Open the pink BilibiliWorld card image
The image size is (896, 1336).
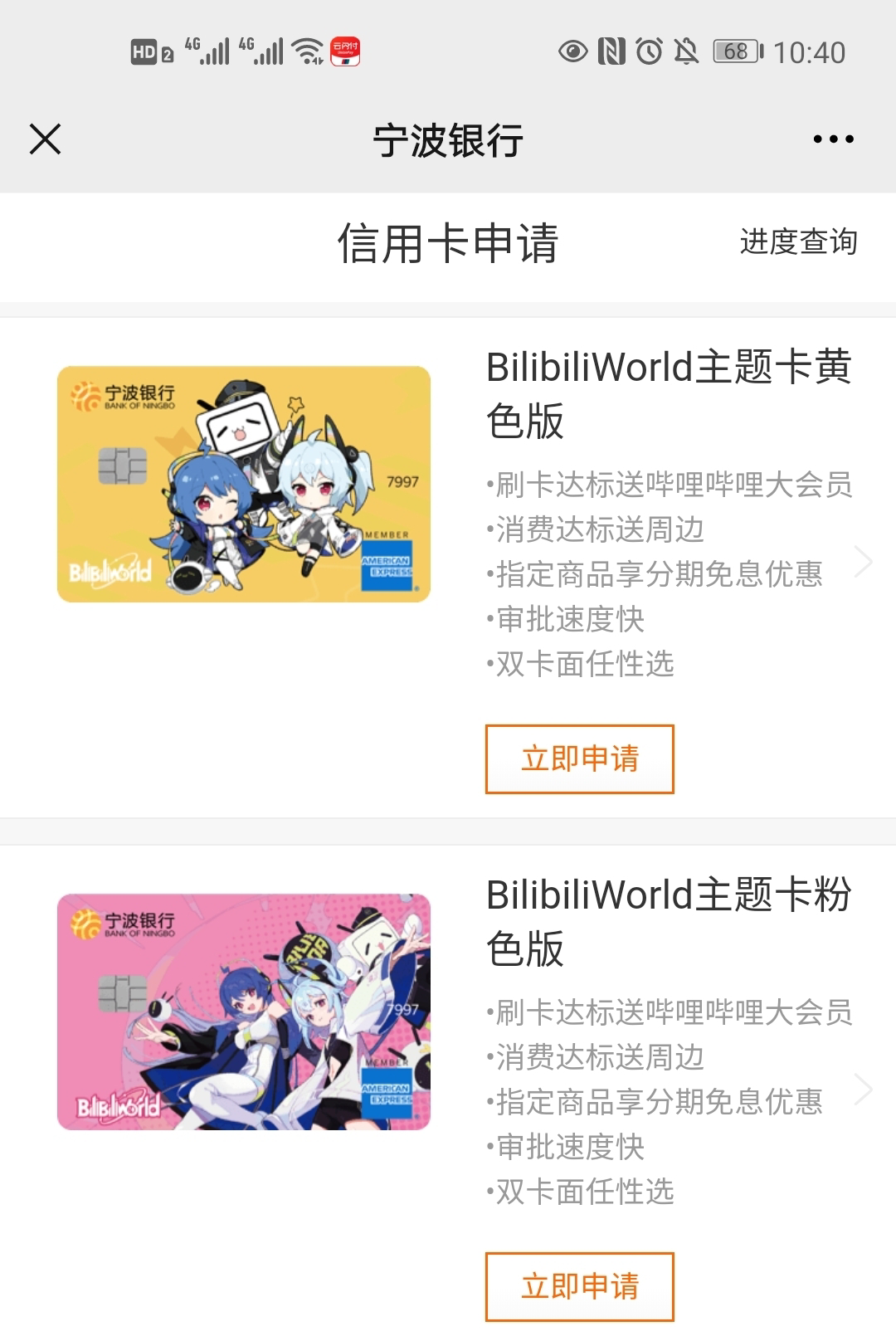(244, 1012)
